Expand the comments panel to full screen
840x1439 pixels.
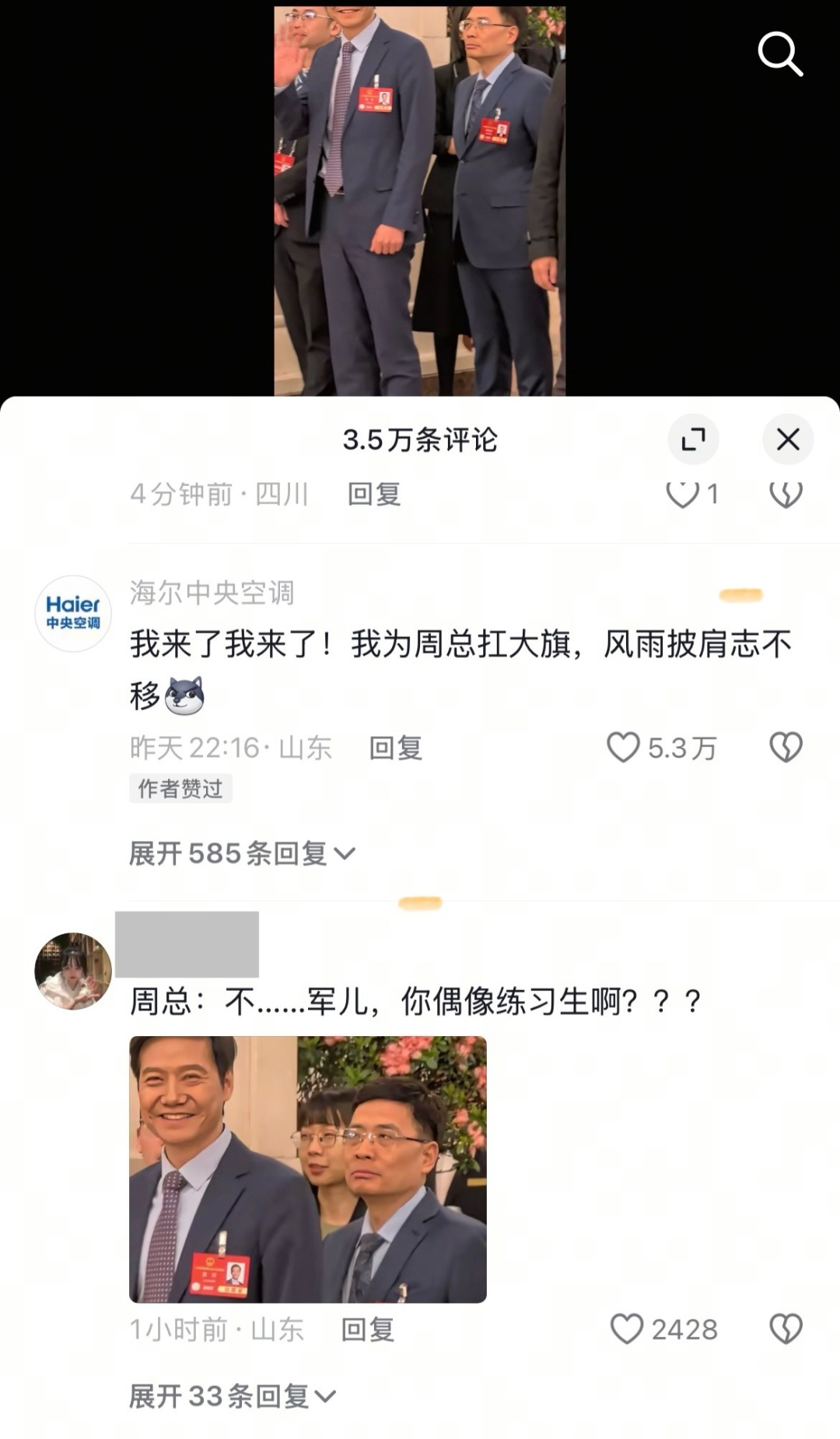click(x=693, y=439)
